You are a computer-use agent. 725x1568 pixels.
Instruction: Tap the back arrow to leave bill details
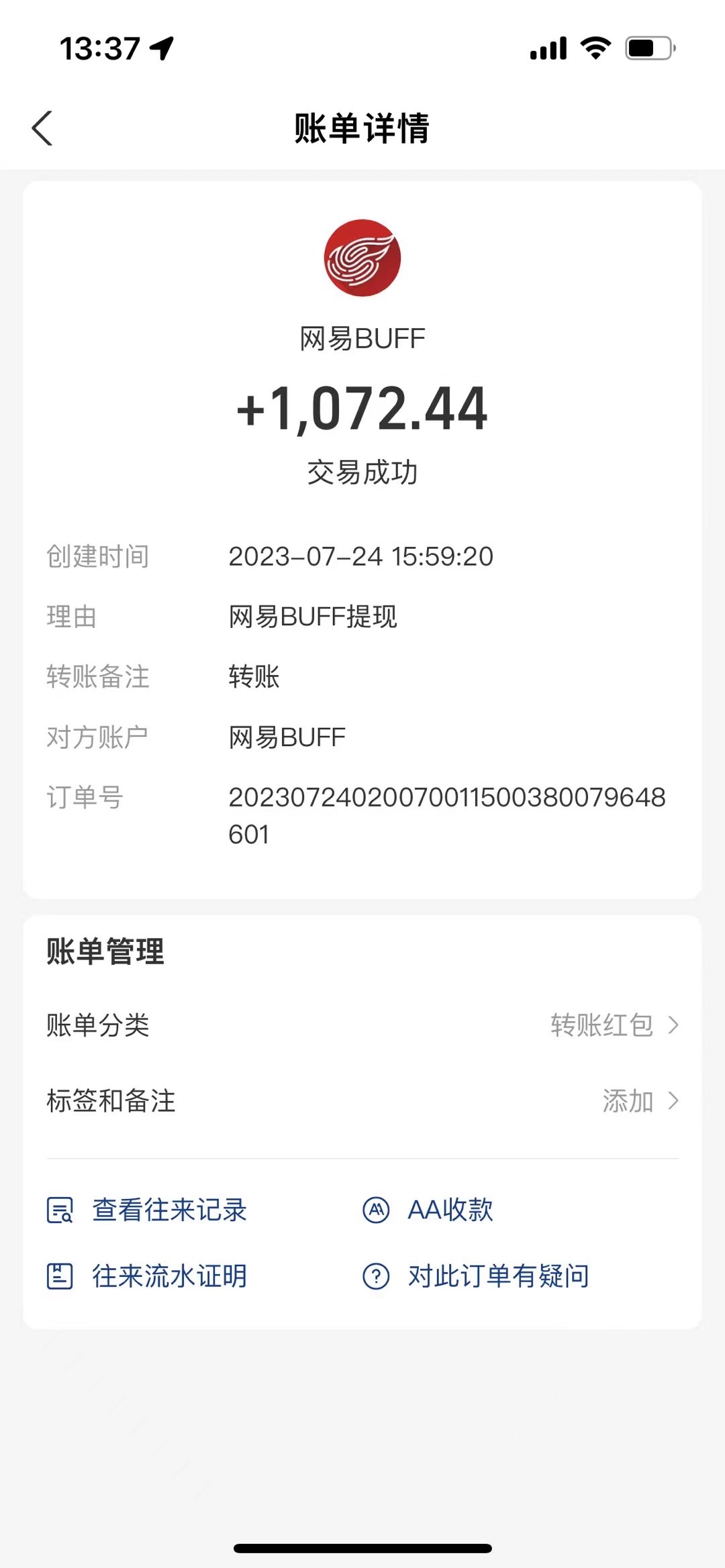pyautogui.click(x=42, y=128)
